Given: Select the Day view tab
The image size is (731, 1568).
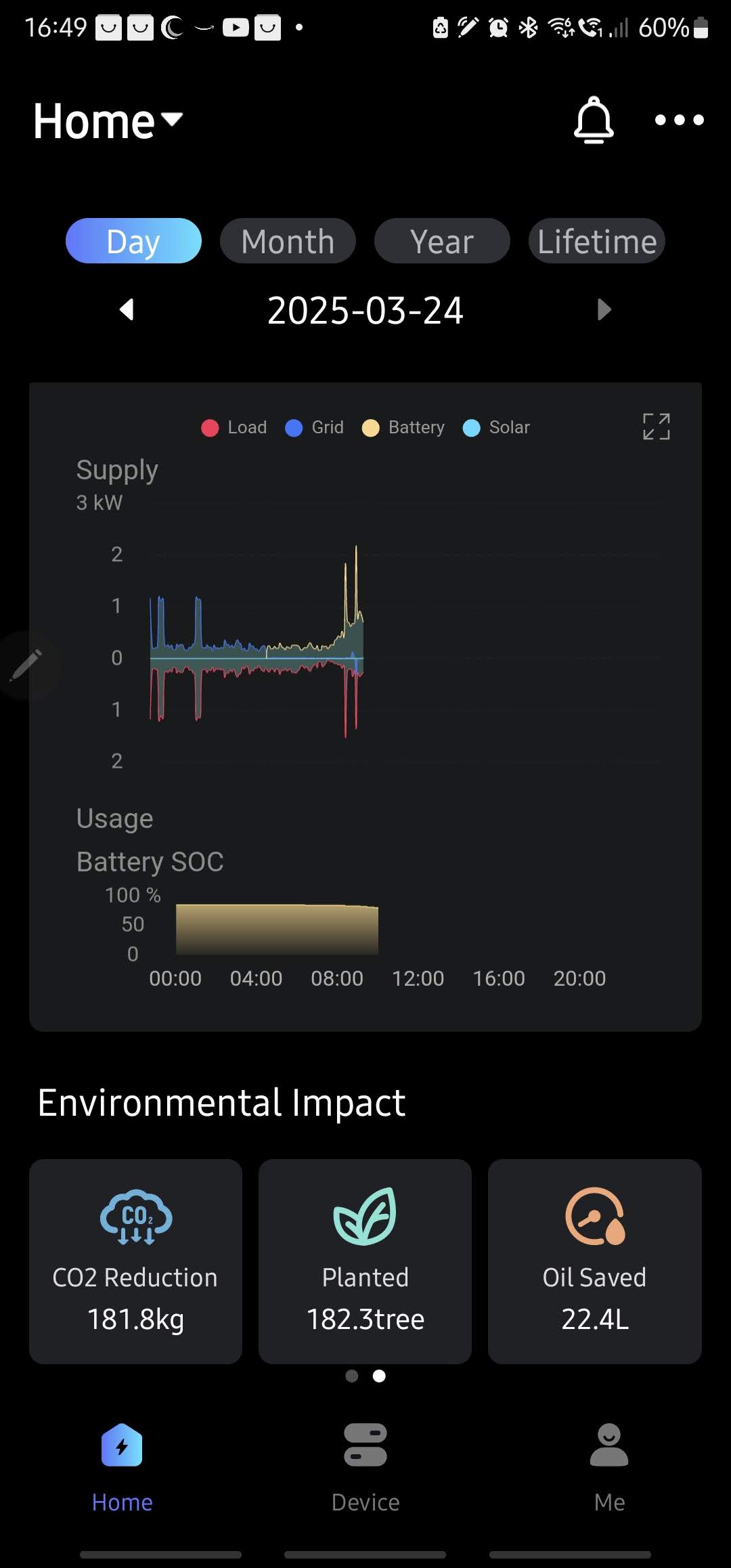Looking at the screenshot, I should tap(133, 241).
